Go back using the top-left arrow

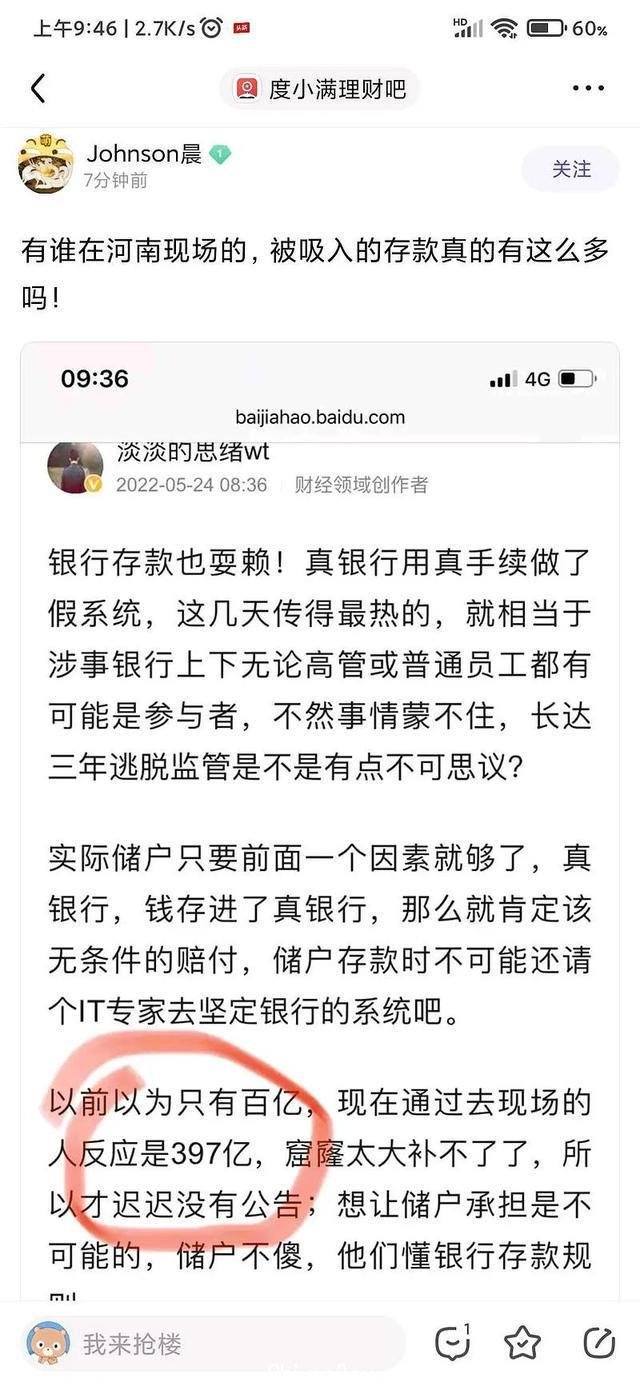38,88
